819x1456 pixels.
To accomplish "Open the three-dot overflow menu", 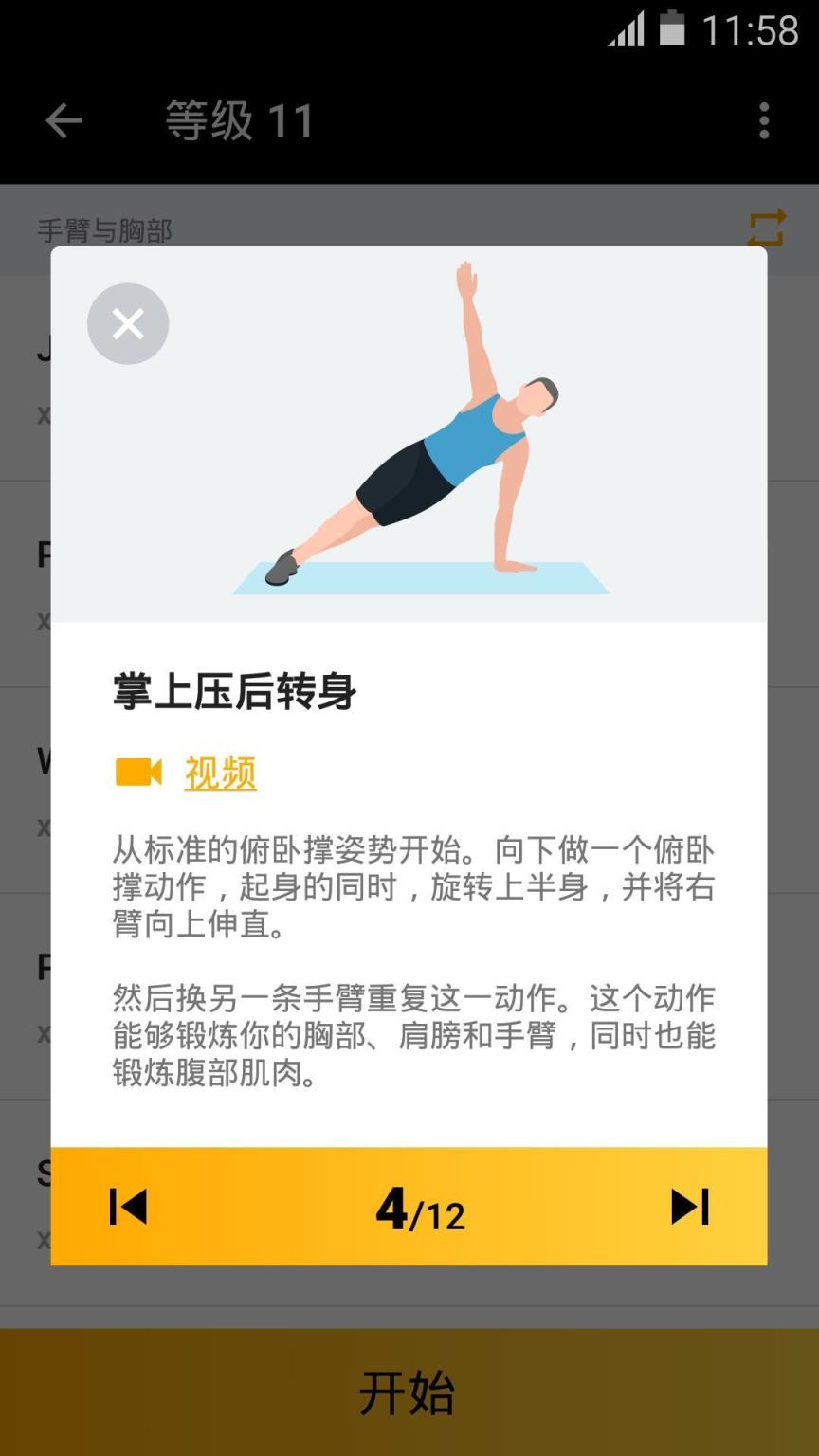I will (x=764, y=120).
